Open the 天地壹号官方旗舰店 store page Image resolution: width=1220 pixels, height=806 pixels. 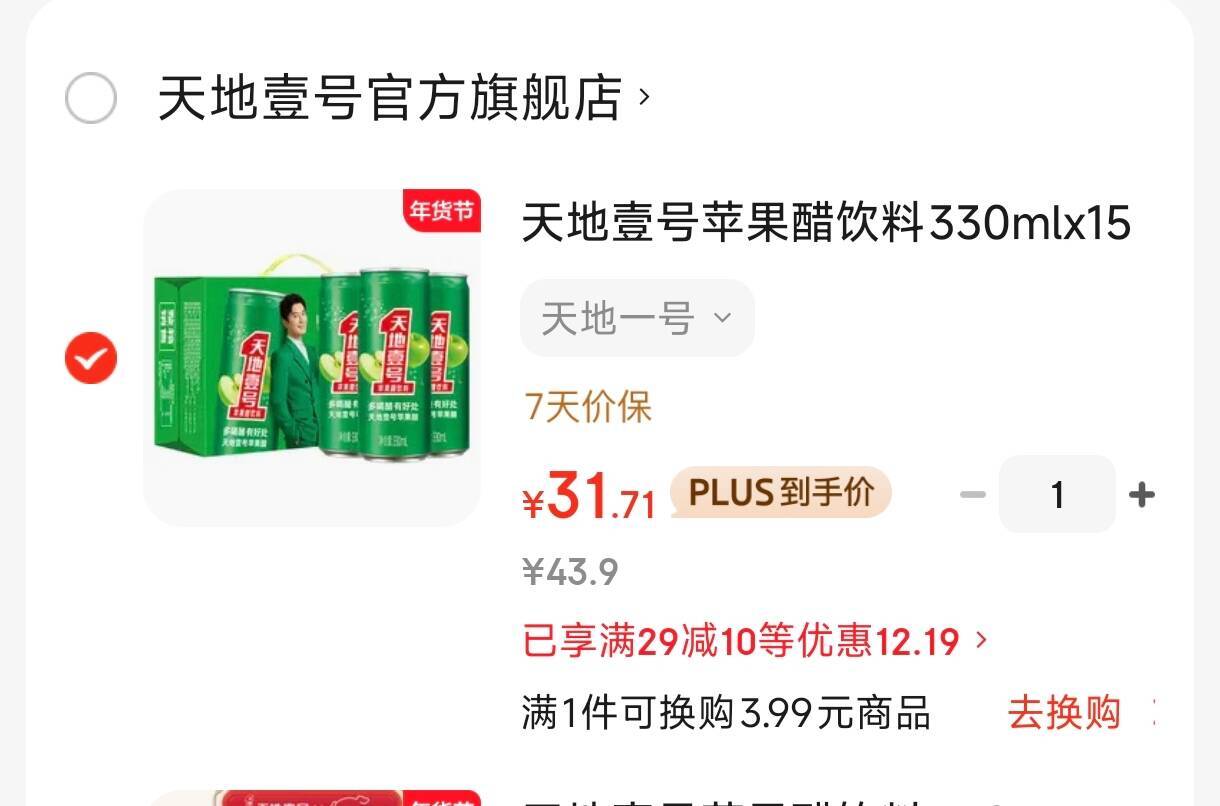[402, 98]
